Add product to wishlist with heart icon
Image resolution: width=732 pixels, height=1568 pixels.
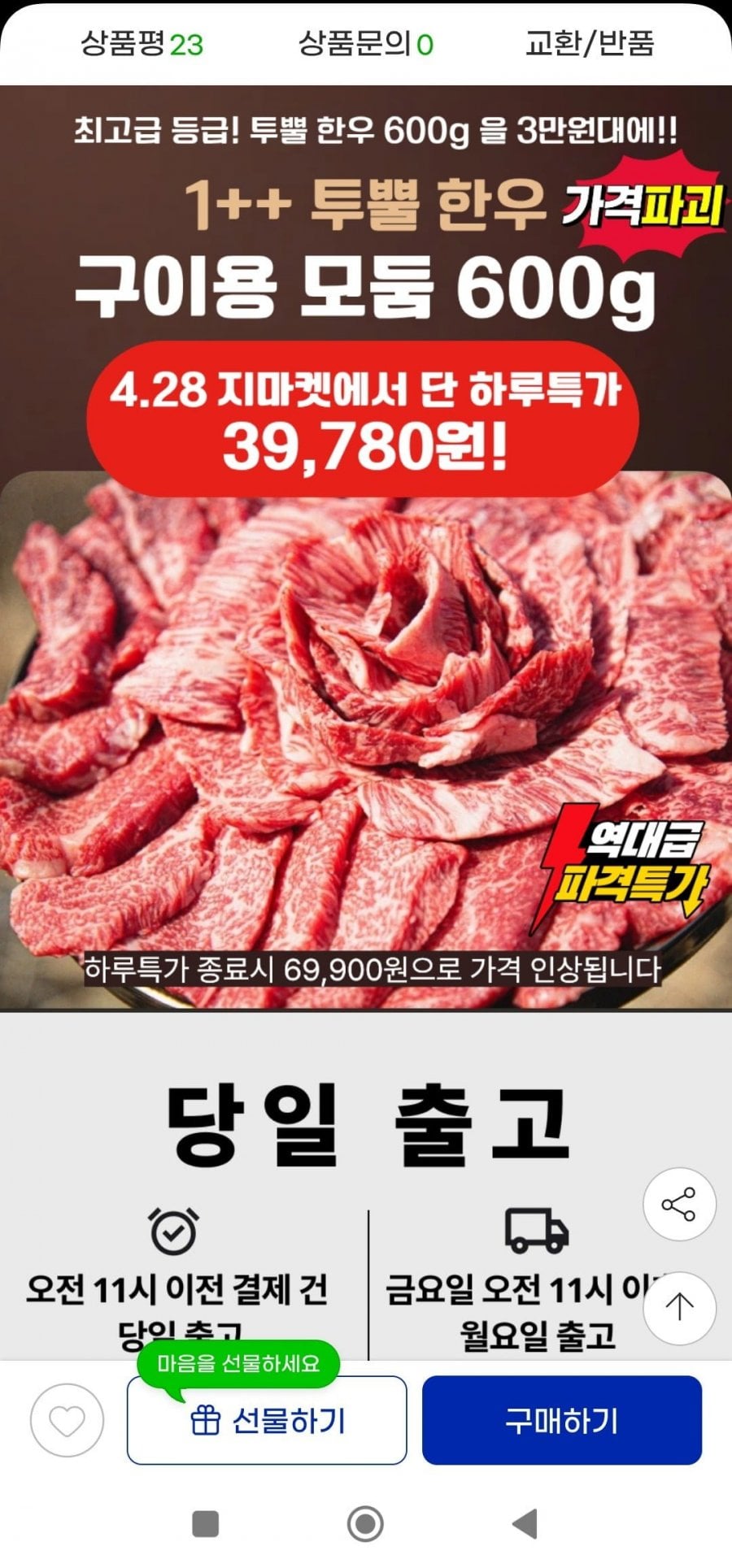click(67, 1420)
